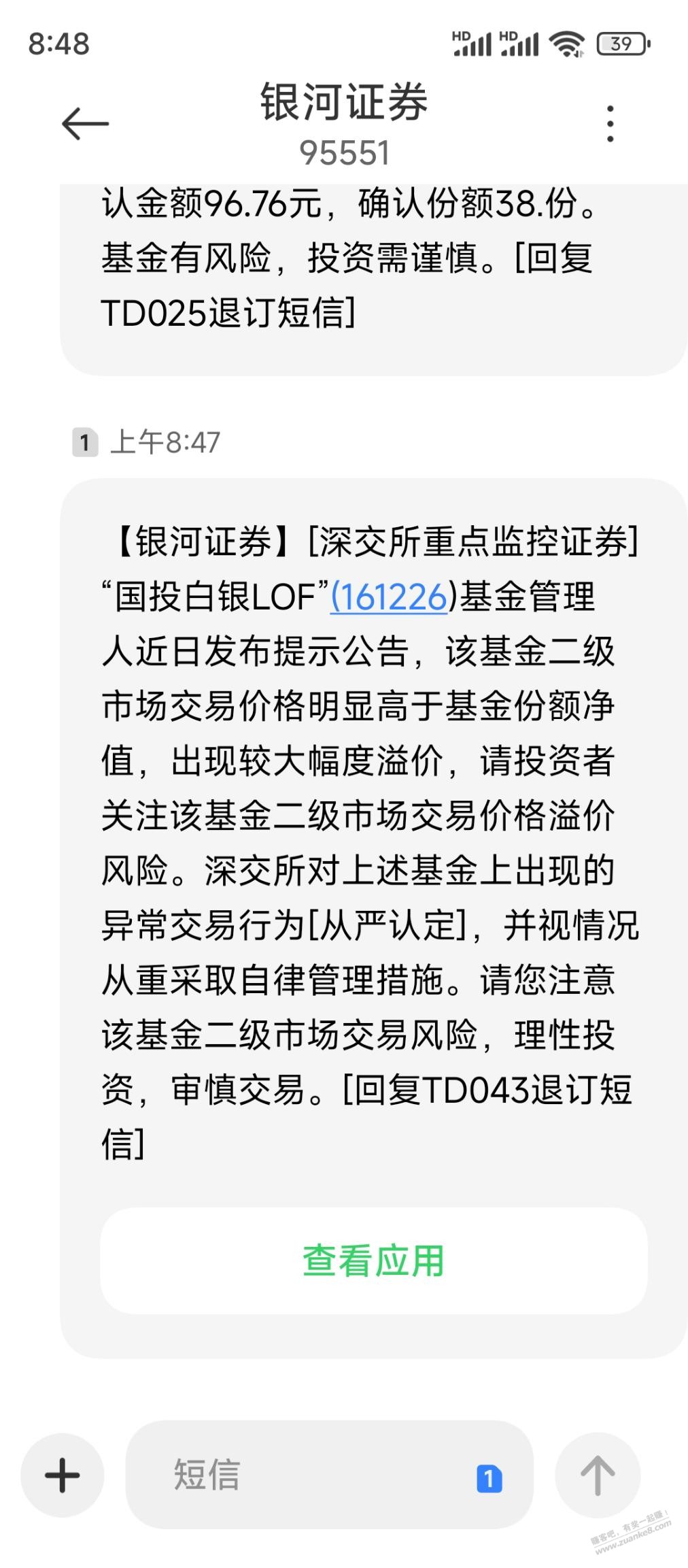This screenshot has height=1568, width=688.
Task: Open the overflow menu
Action: pyautogui.click(x=610, y=124)
